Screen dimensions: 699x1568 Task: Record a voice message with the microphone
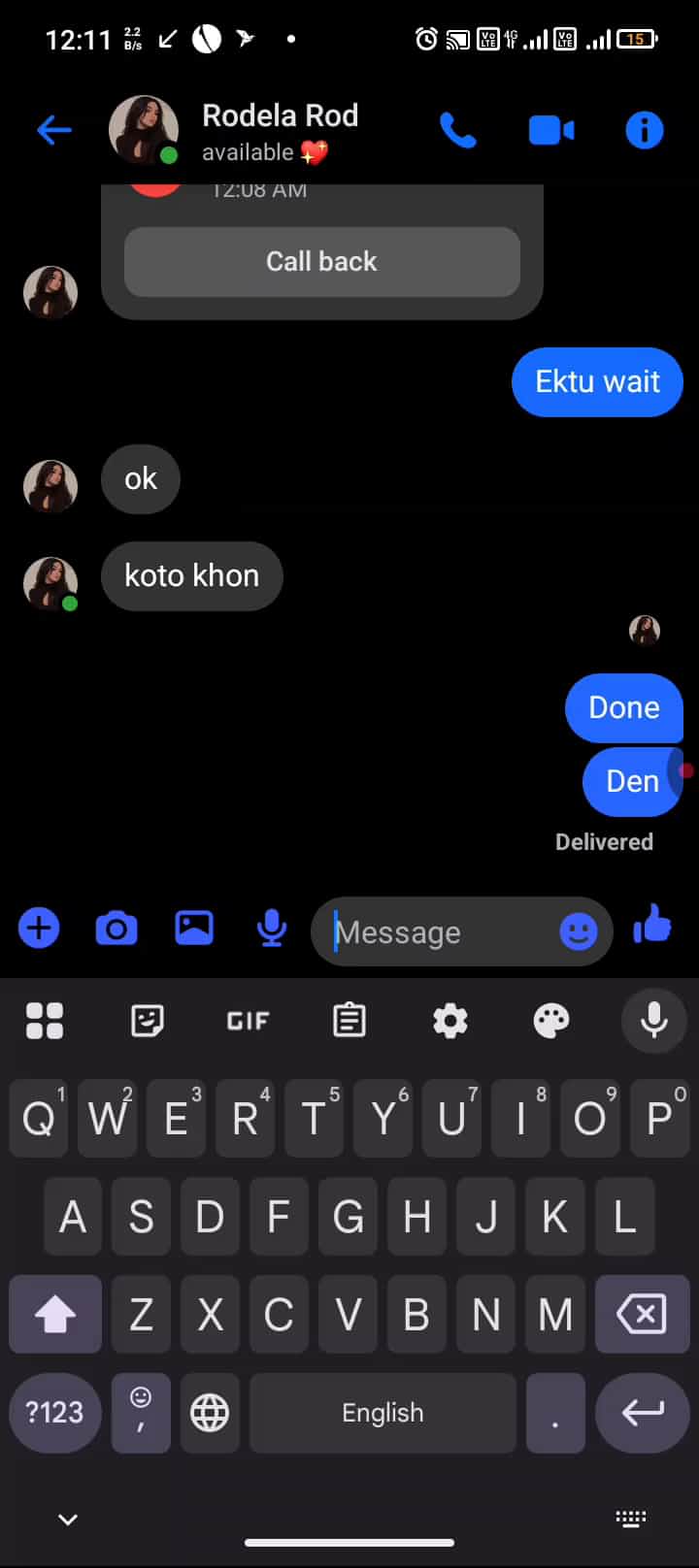272,929
